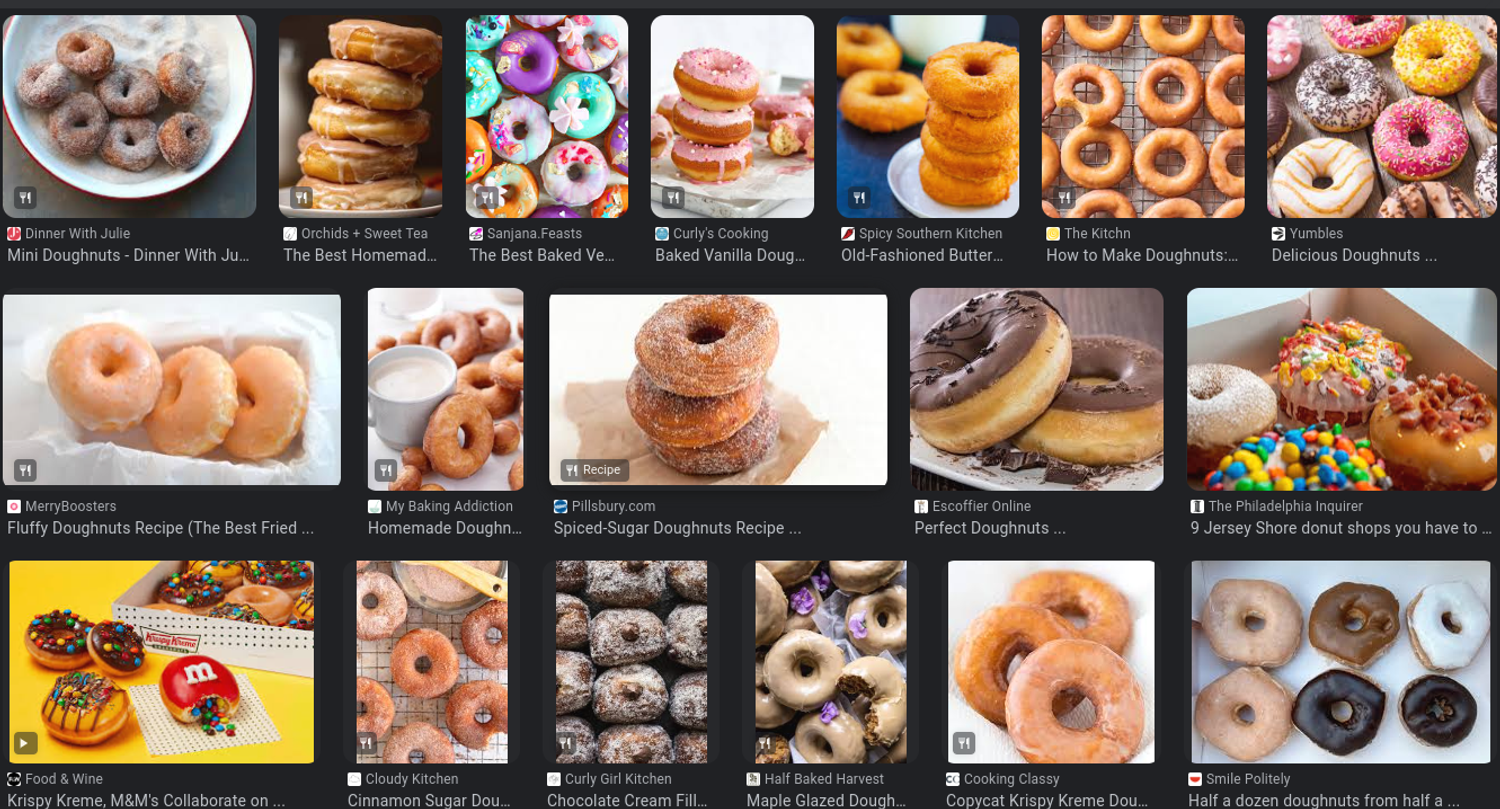Open Curly's Cooking baked vanilla doughnuts

pyautogui.click(x=732, y=115)
